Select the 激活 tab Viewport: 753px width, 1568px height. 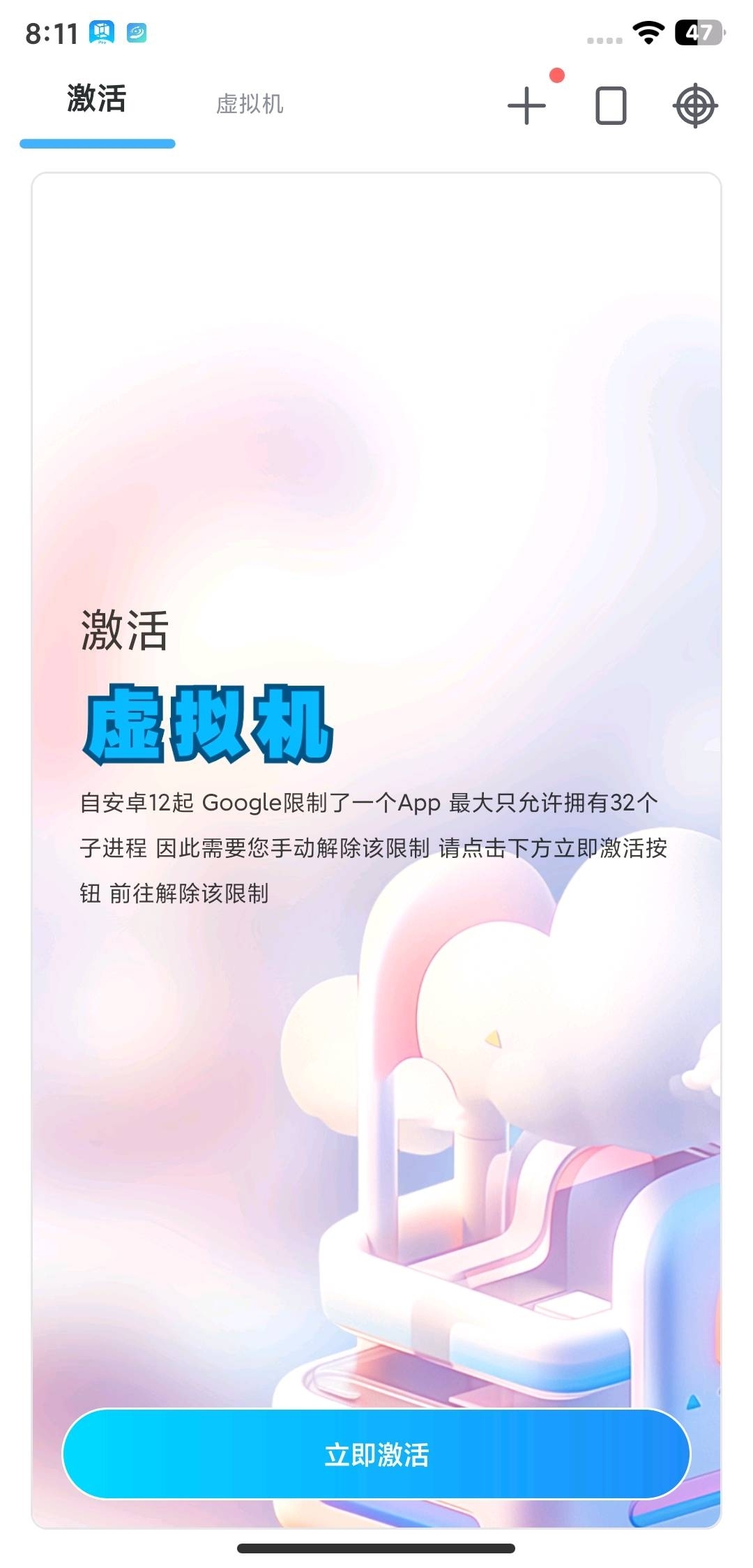(x=97, y=99)
